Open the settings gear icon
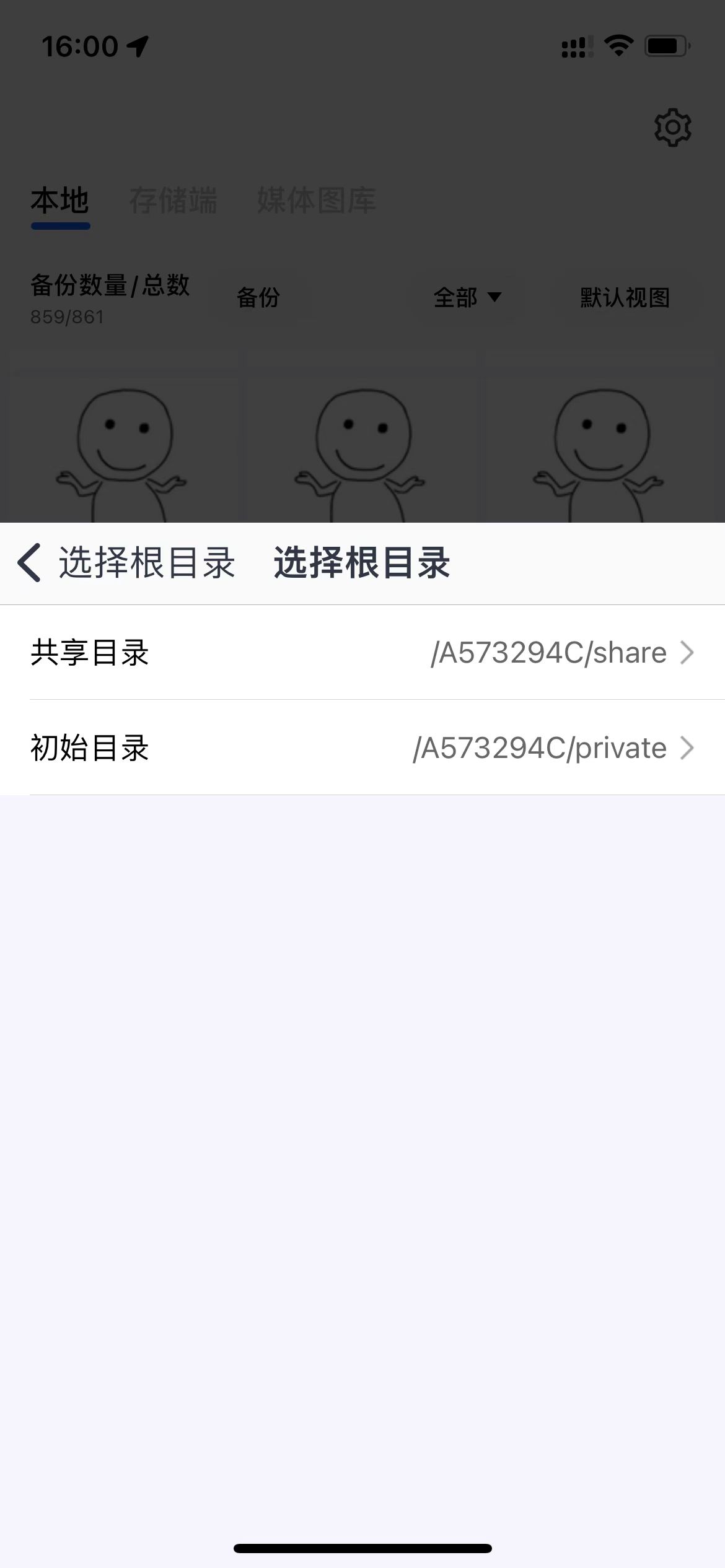This screenshot has width=725, height=1568. click(673, 128)
